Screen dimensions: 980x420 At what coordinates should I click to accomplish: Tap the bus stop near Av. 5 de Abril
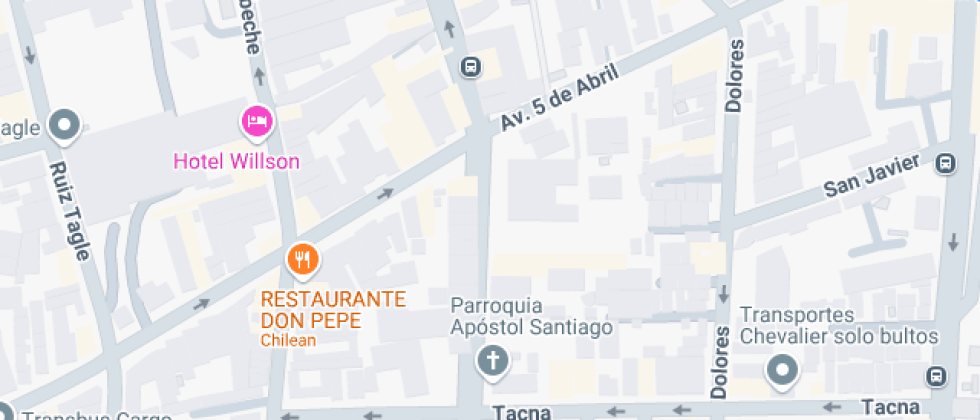470,67
